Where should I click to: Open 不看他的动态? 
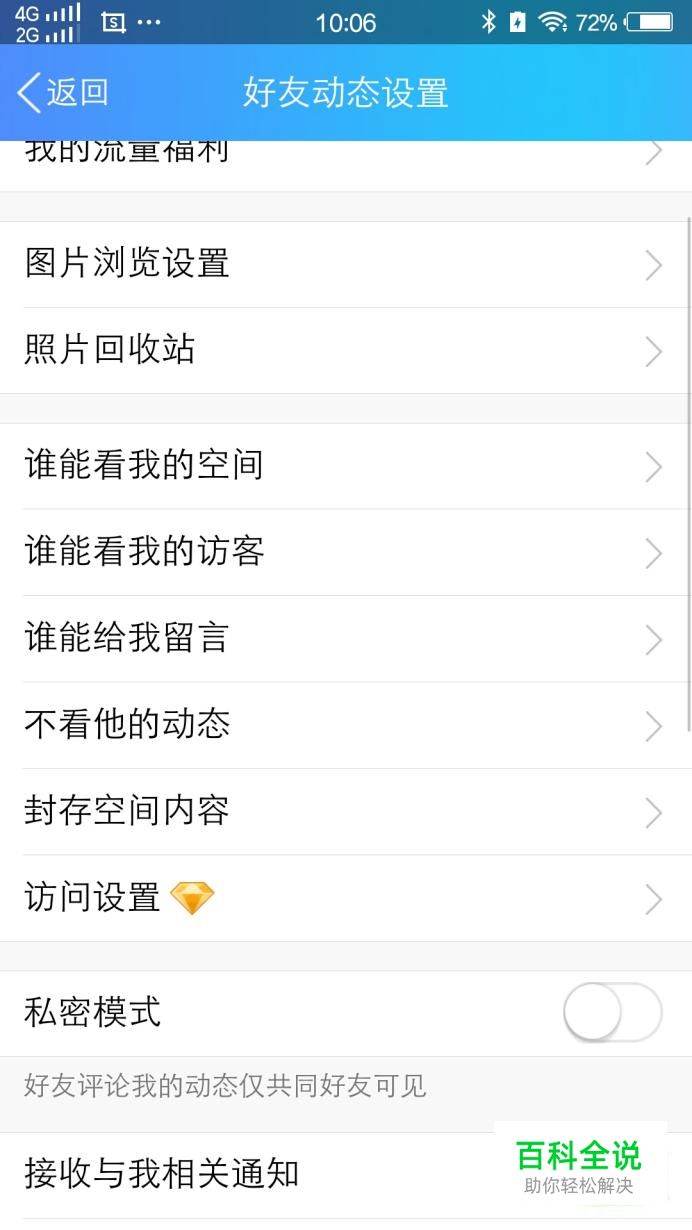[x=346, y=725]
